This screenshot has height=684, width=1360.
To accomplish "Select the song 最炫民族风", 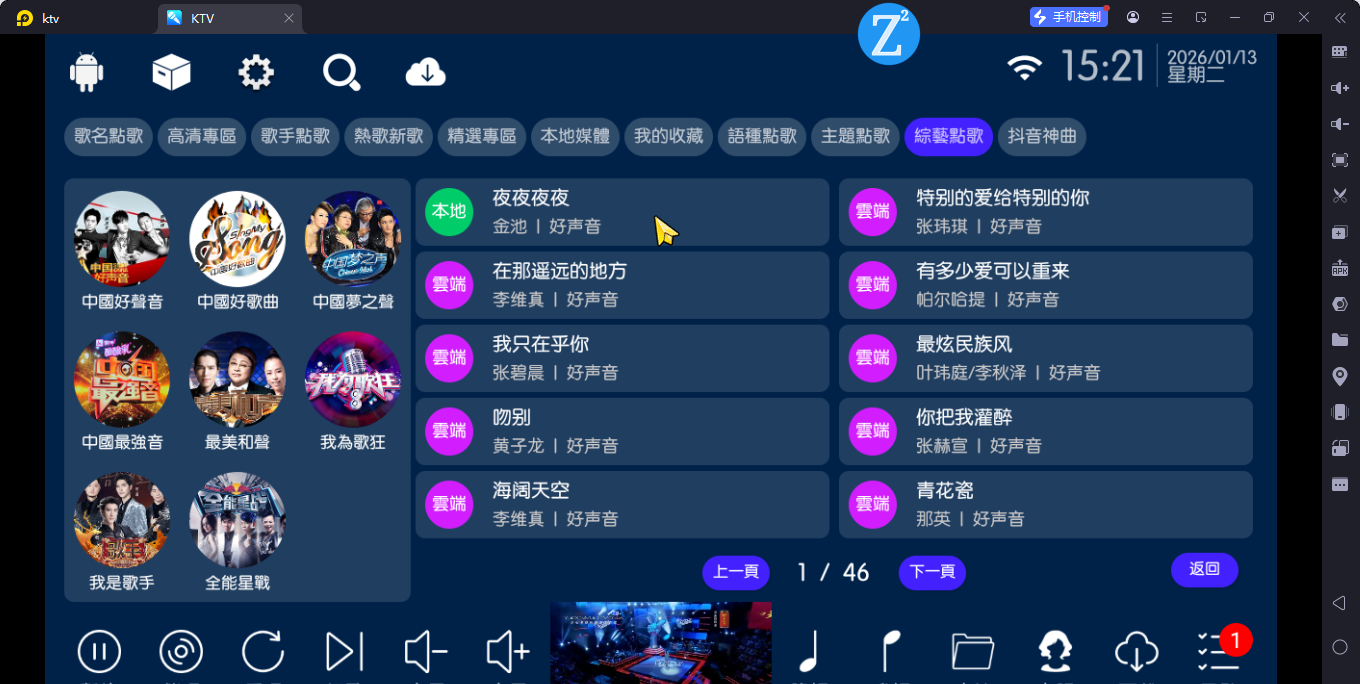I will click(1045, 358).
